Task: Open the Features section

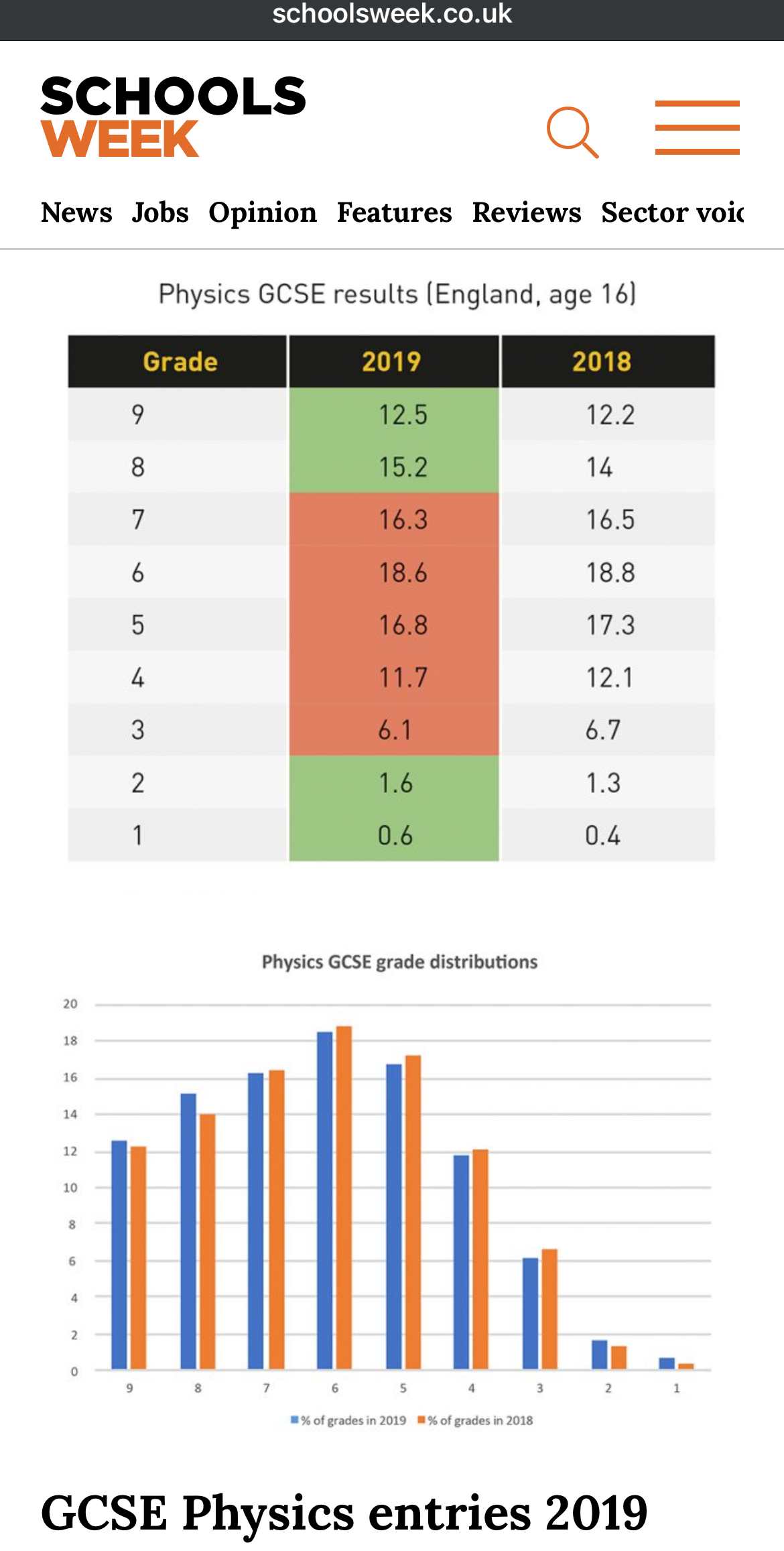Action: point(394,212)
